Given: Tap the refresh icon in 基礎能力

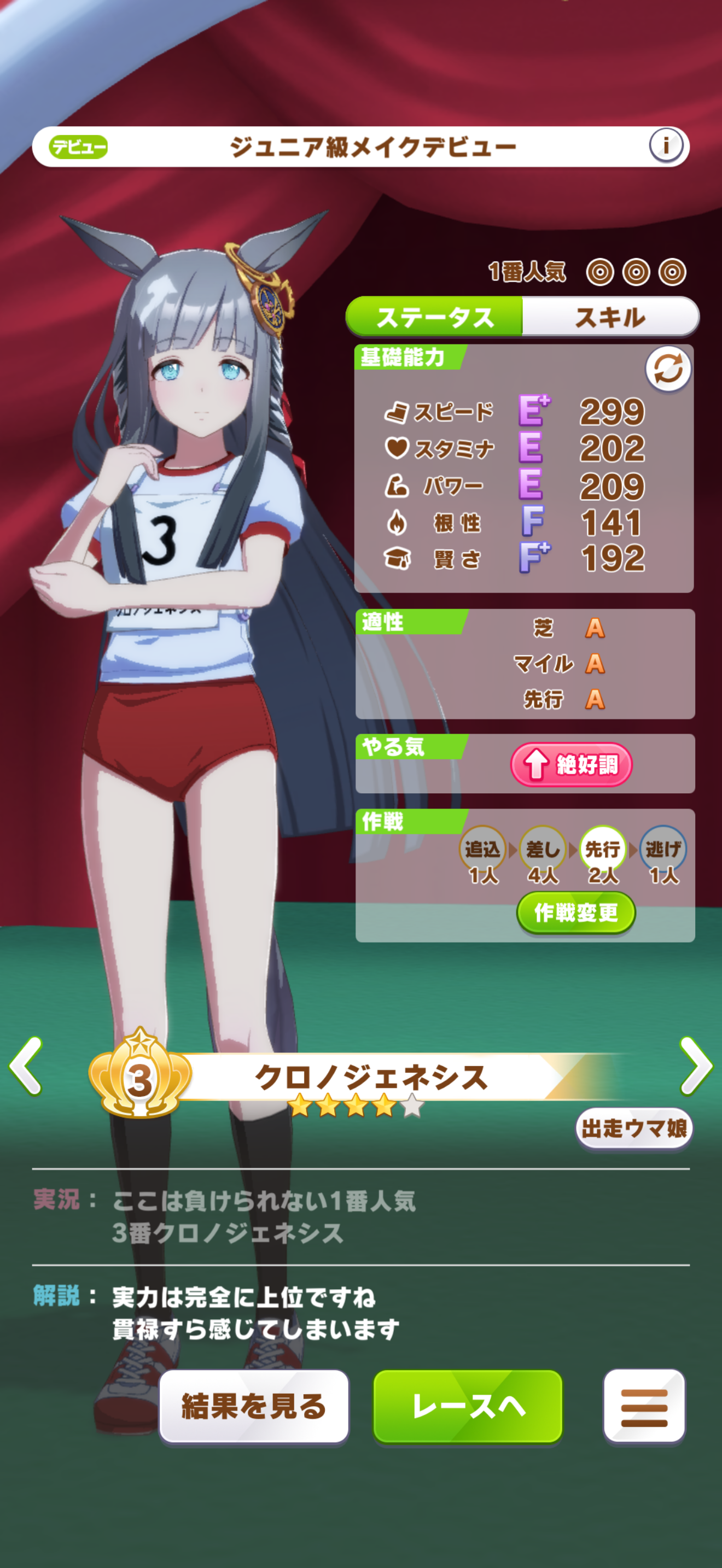Looking at the screenshot, I should point(667,369).
